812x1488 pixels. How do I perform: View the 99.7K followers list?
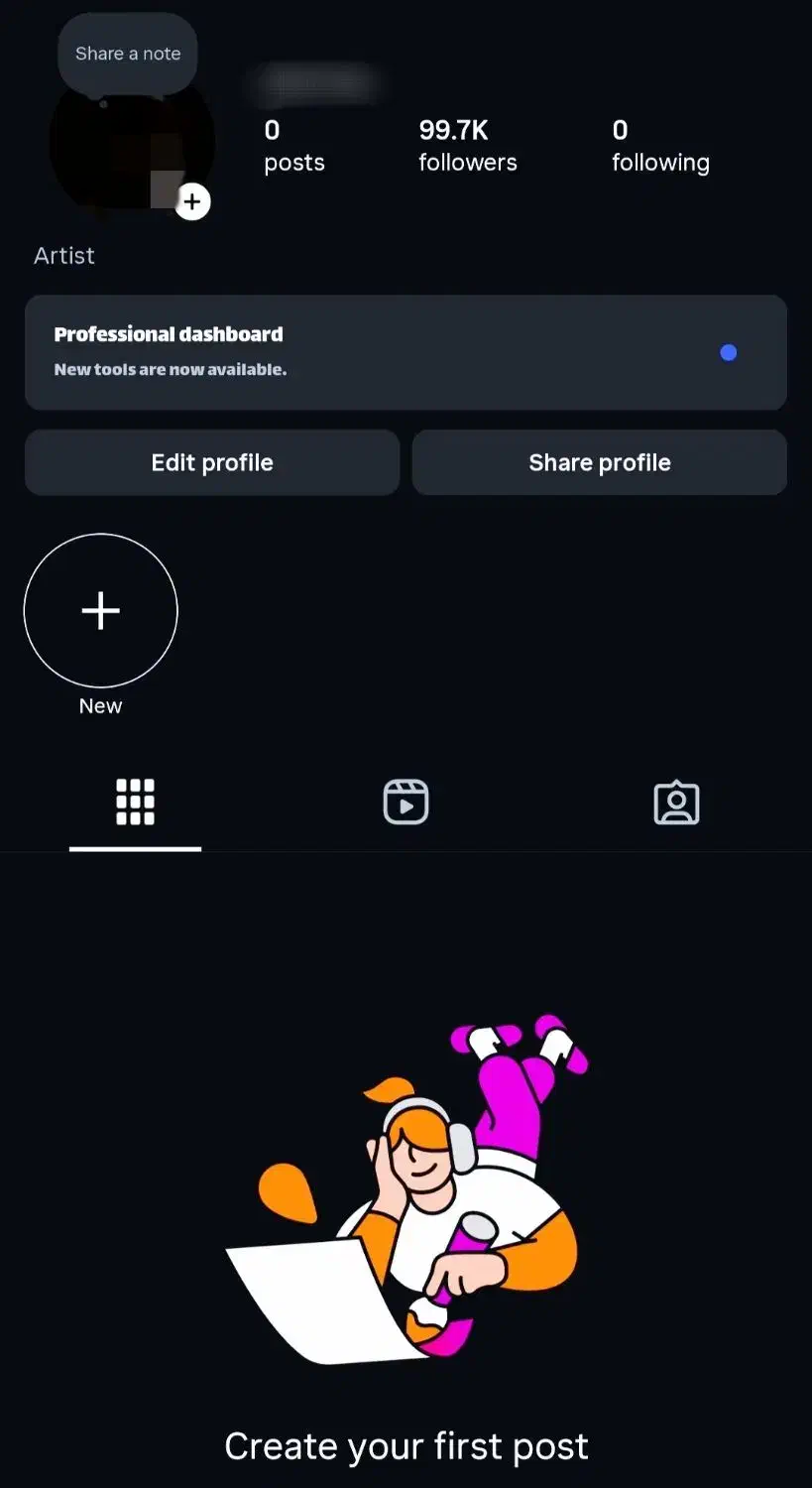(467, 145)
